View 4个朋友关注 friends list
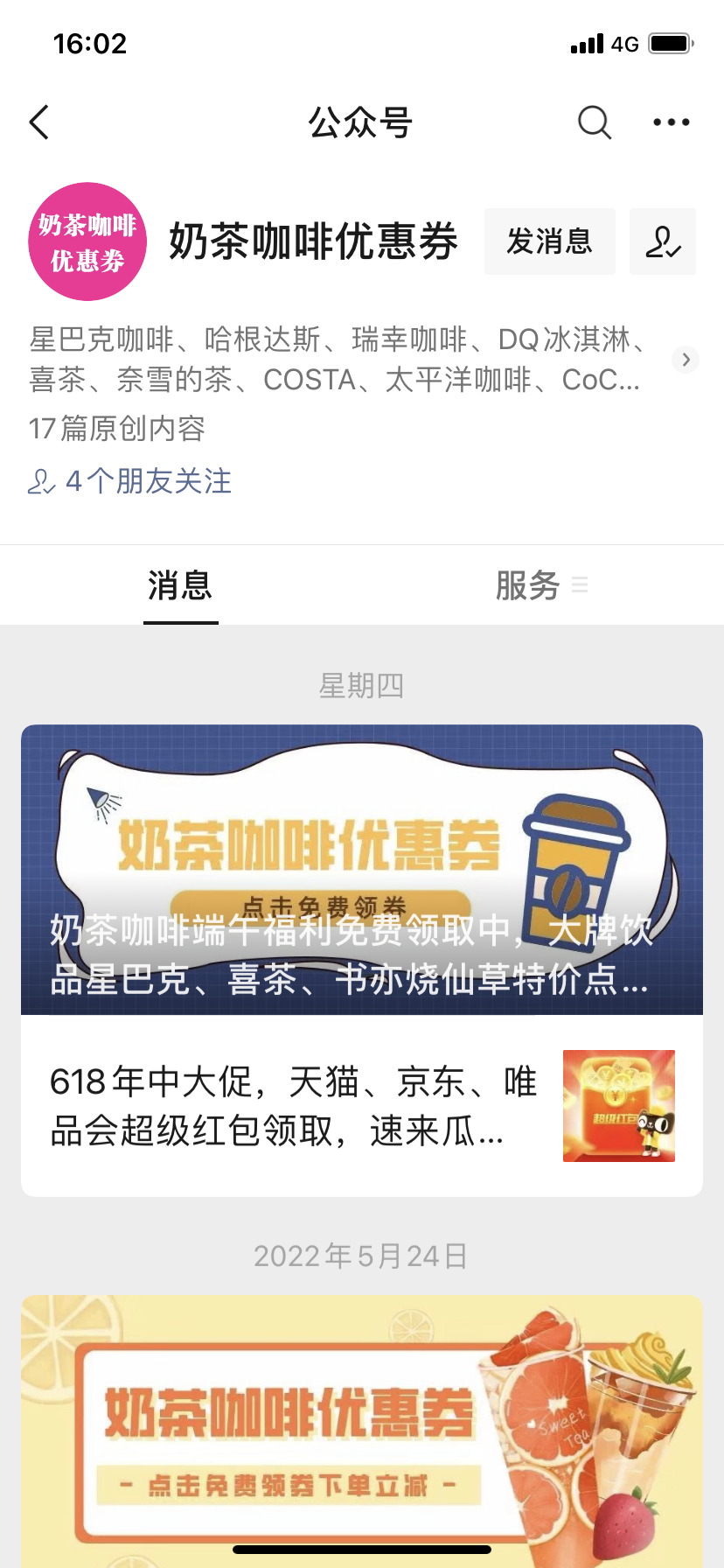 point(130,481)
